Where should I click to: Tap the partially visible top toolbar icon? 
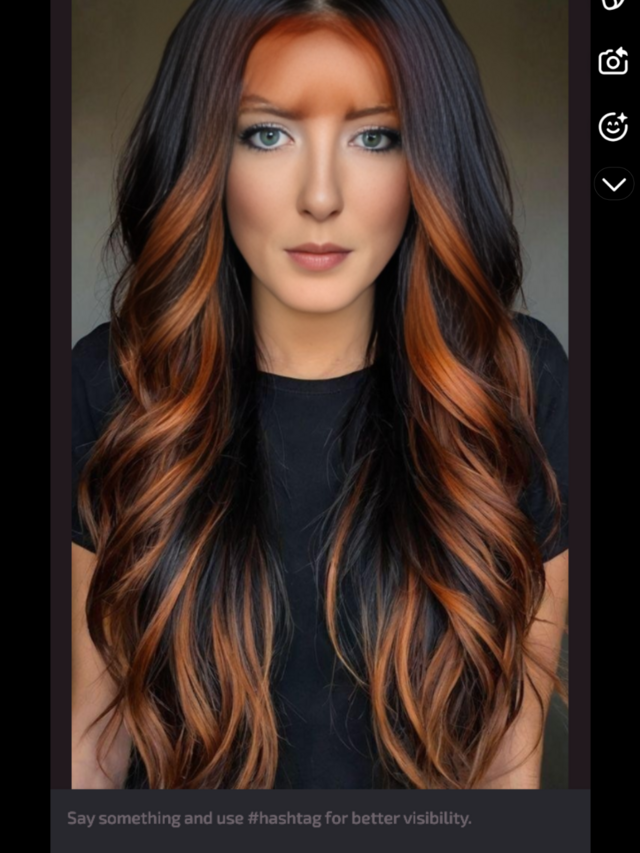(613, 5)
